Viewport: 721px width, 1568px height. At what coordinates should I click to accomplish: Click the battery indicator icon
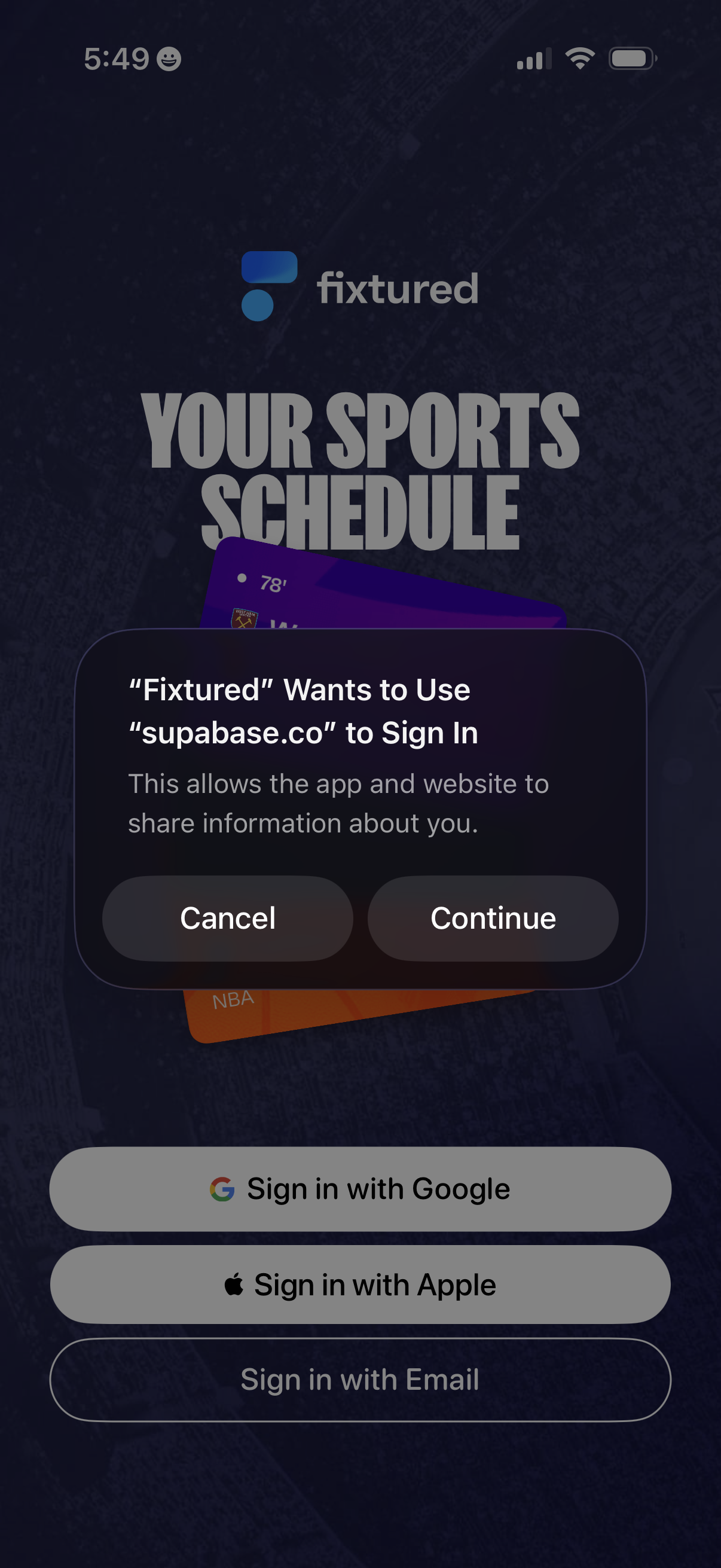click(631, 59)
